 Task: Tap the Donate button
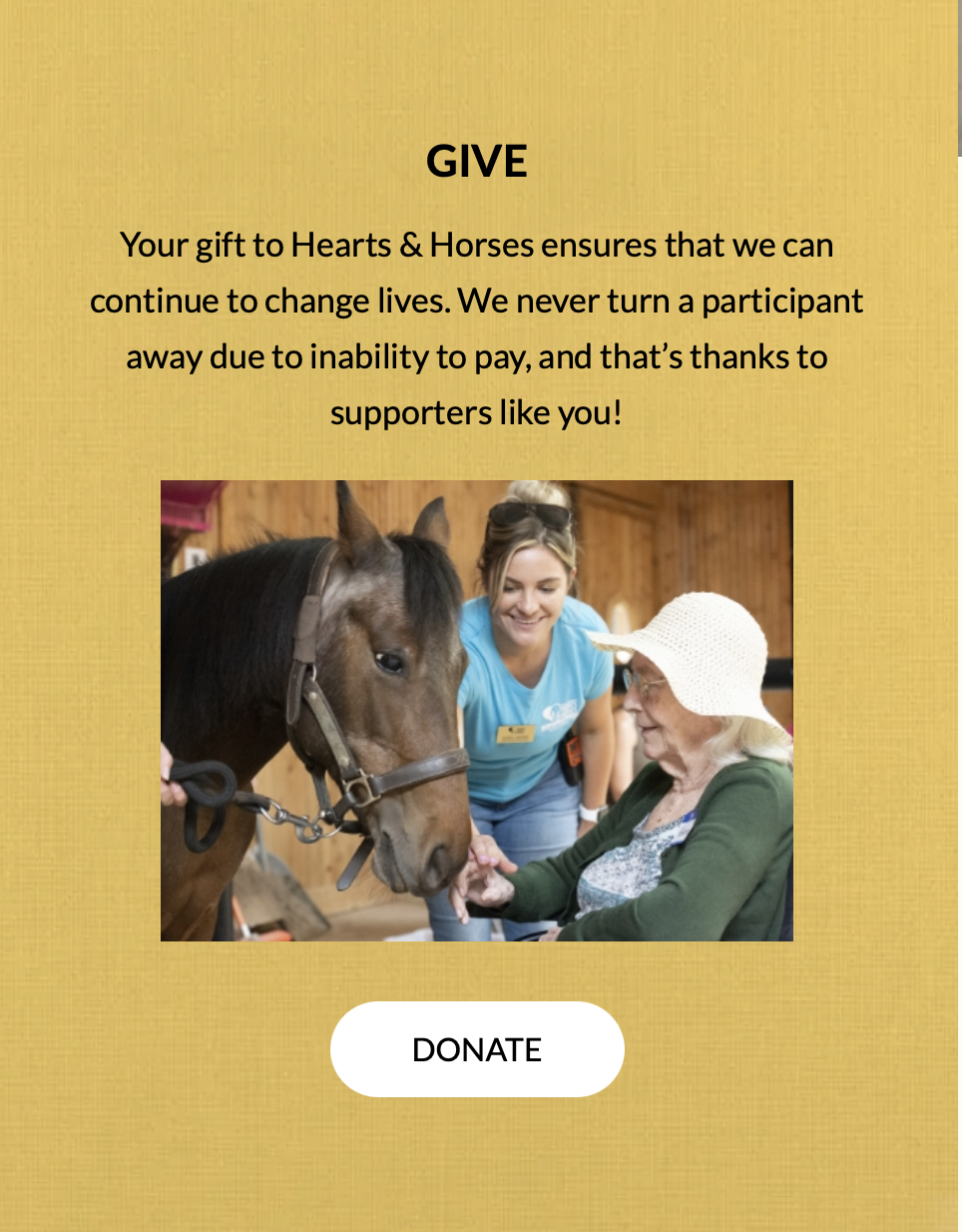click(x=477, y=1049)
